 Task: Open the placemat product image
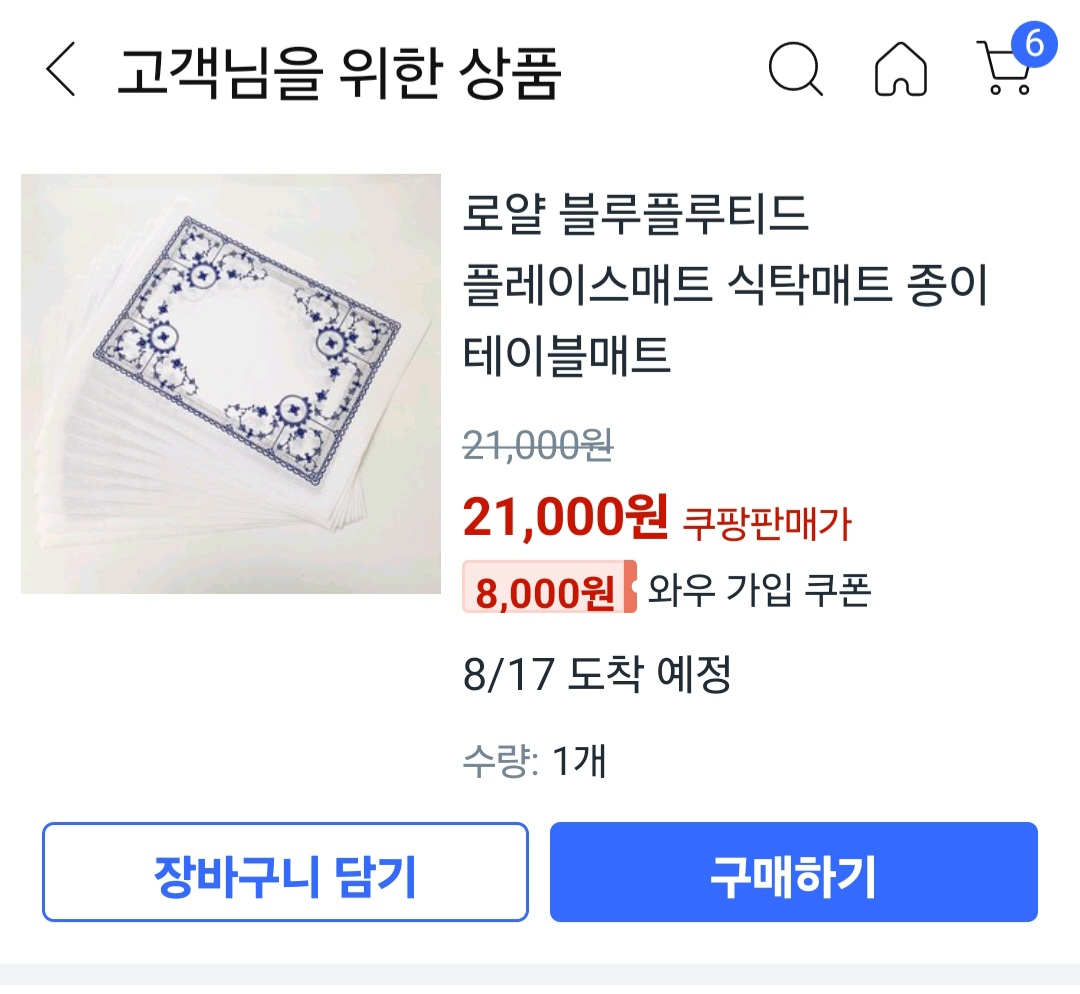231,384
